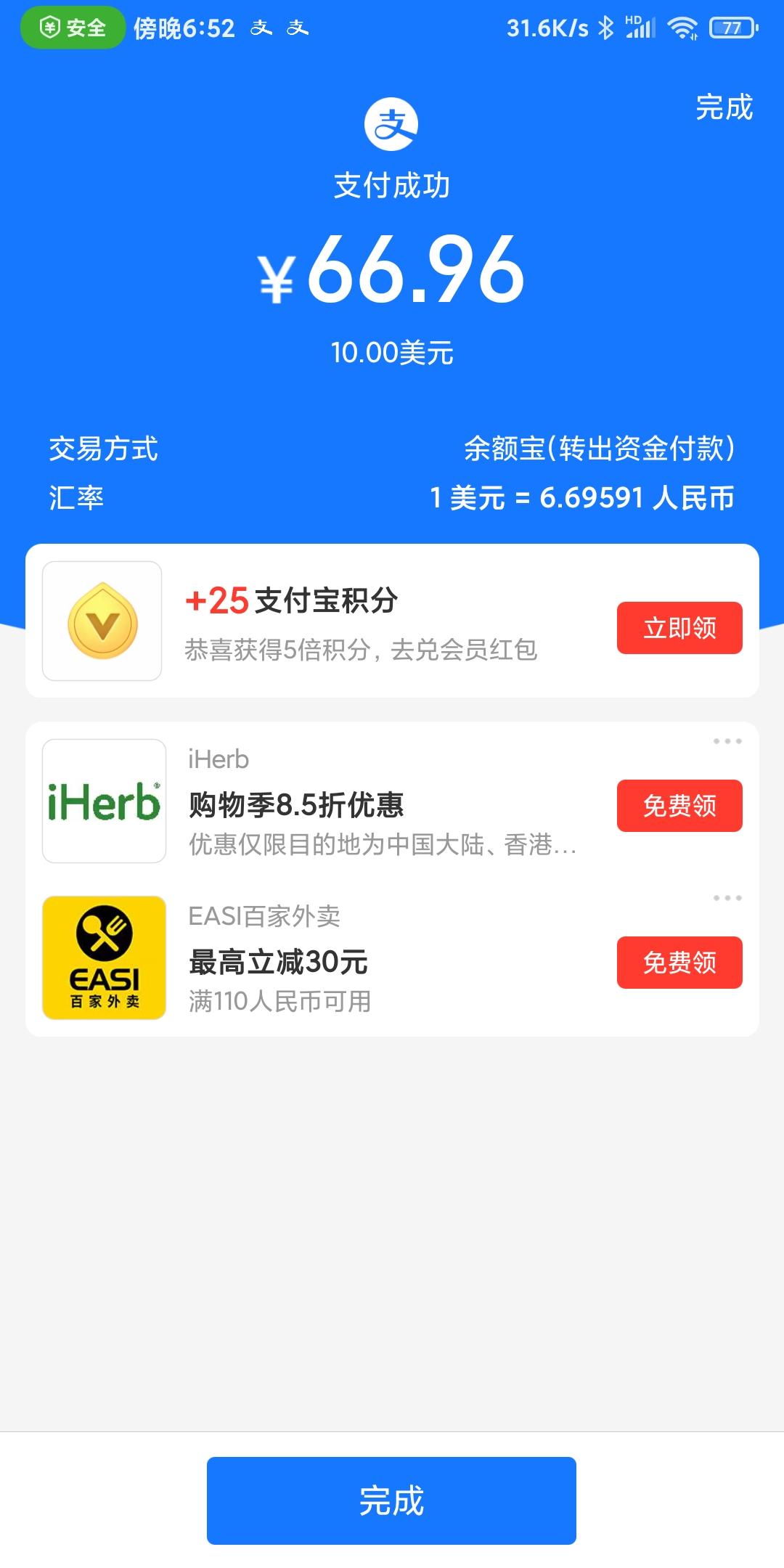Open the more options dots for EASI百家外卖
This screenshot has height=1568, width=784.
pos(727,898)
